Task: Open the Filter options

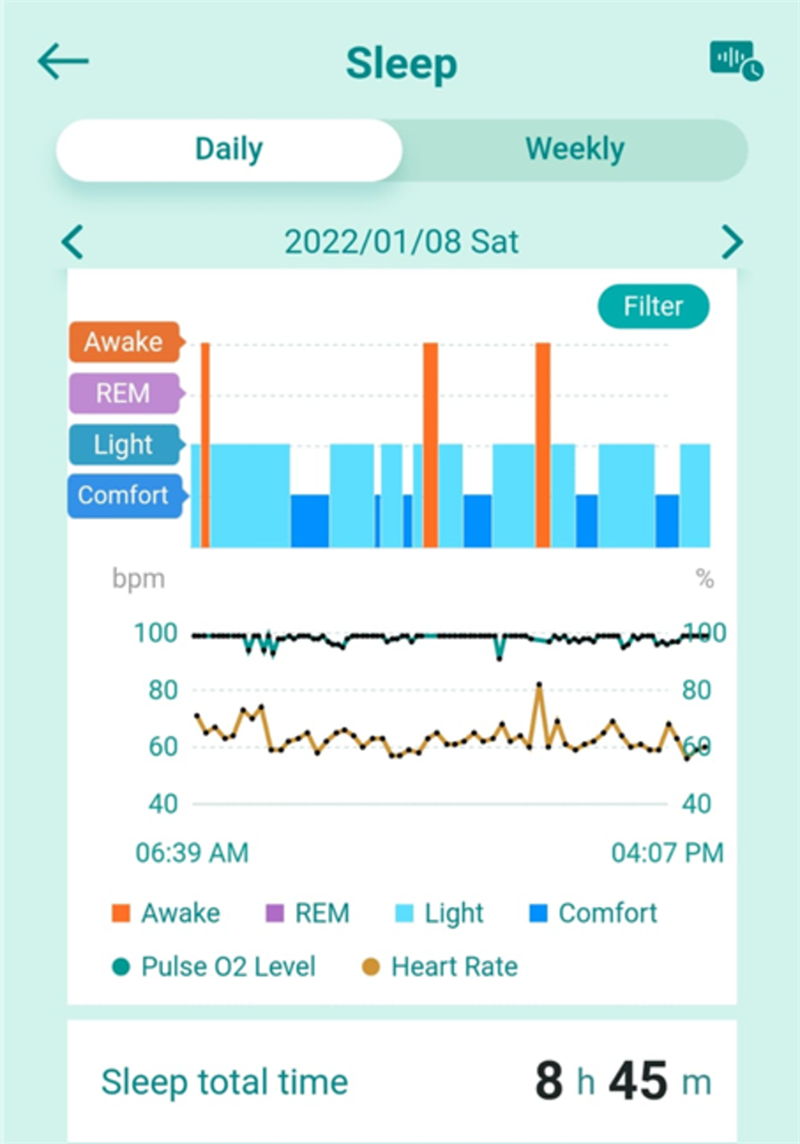Action: click(653, 306)
